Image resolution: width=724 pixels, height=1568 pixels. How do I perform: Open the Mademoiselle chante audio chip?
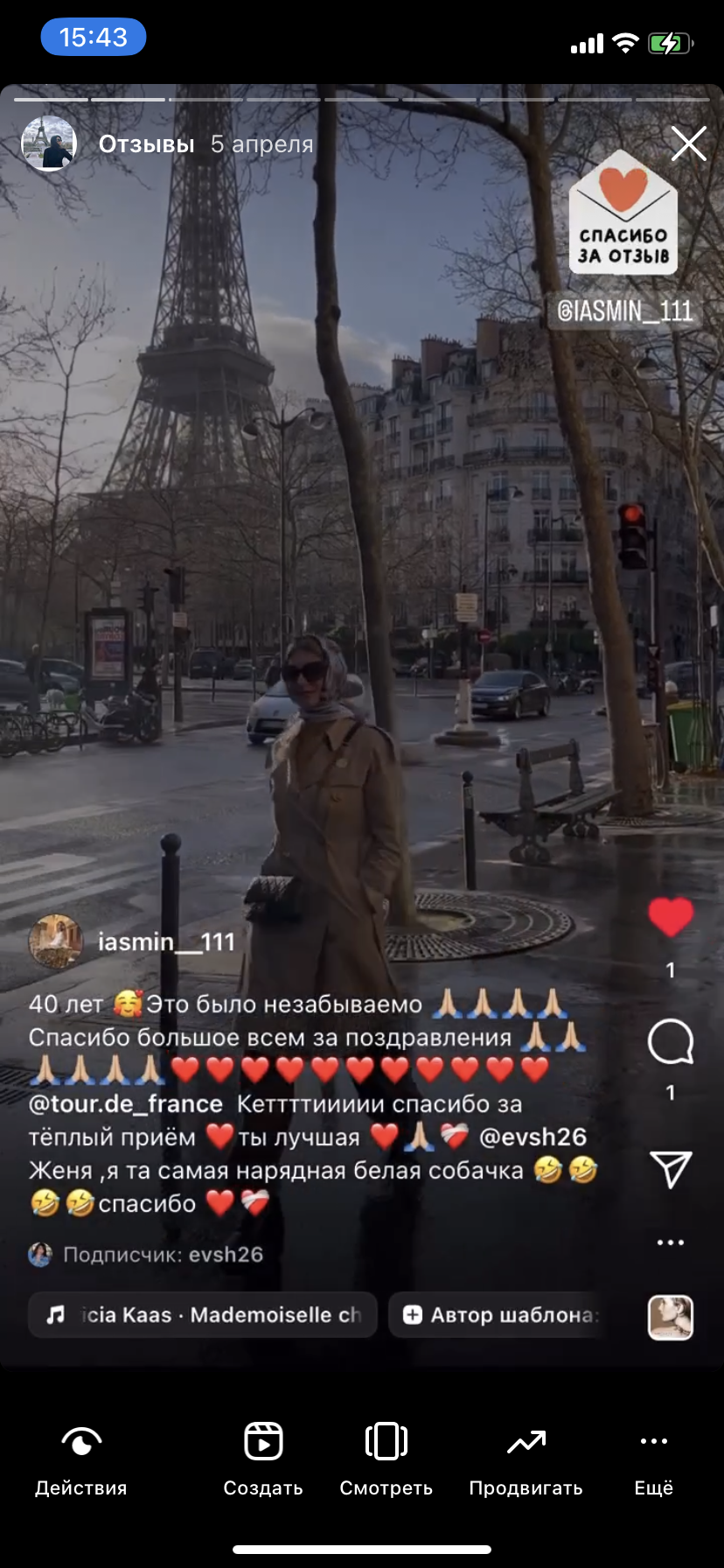[x=203, y=1315]
